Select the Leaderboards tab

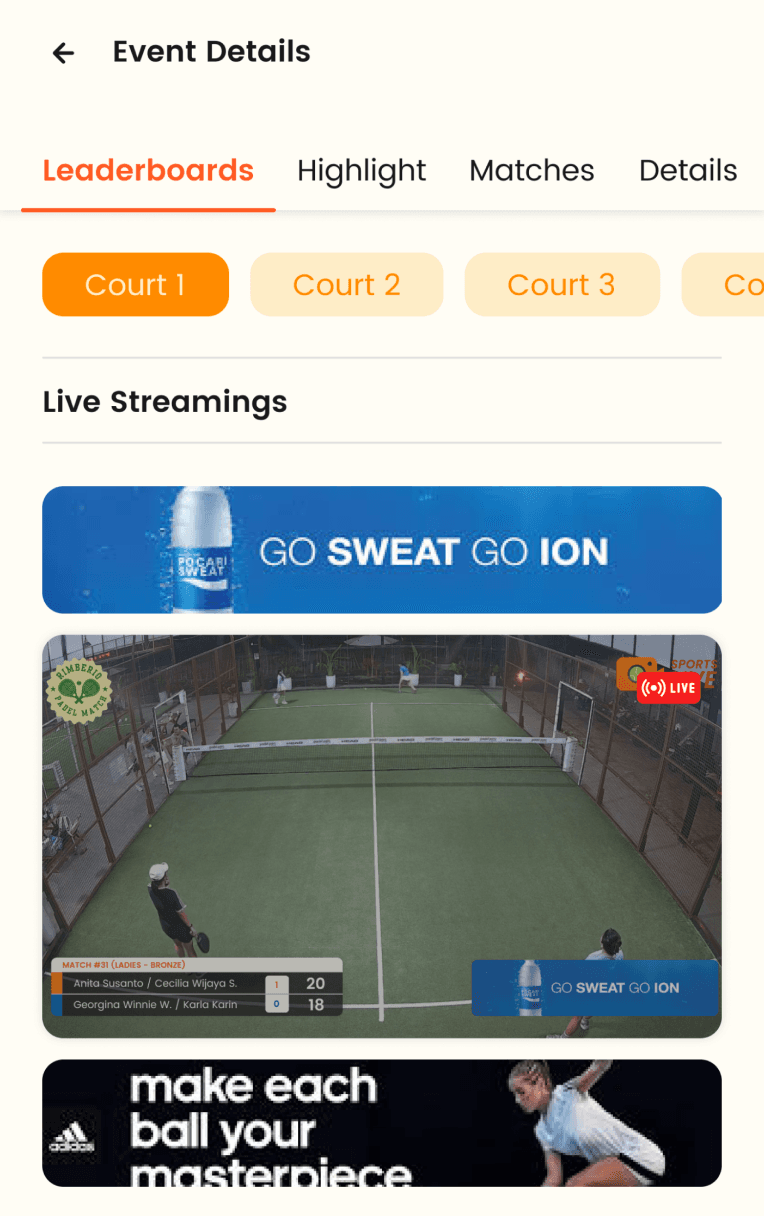[x=148, y=171]
